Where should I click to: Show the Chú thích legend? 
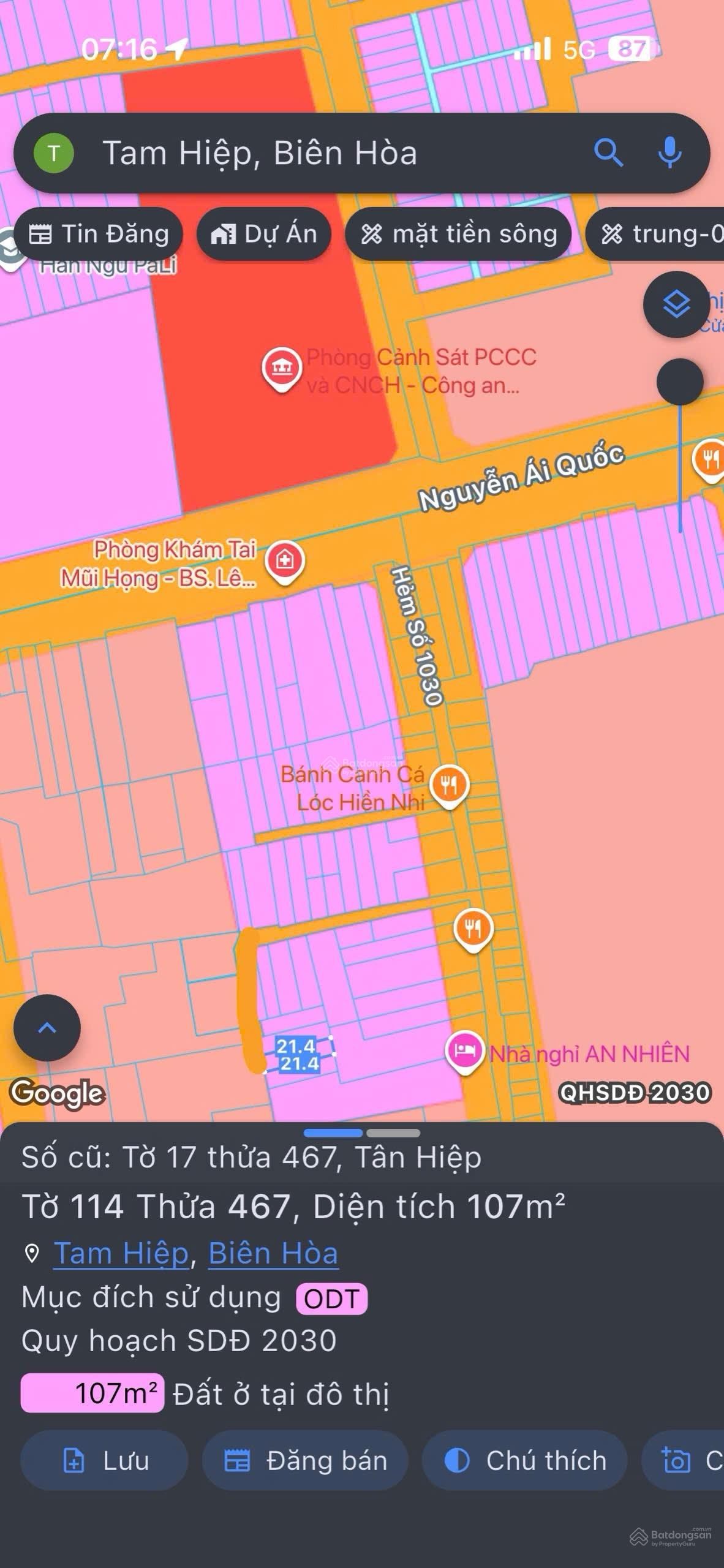click(524, 1461)
